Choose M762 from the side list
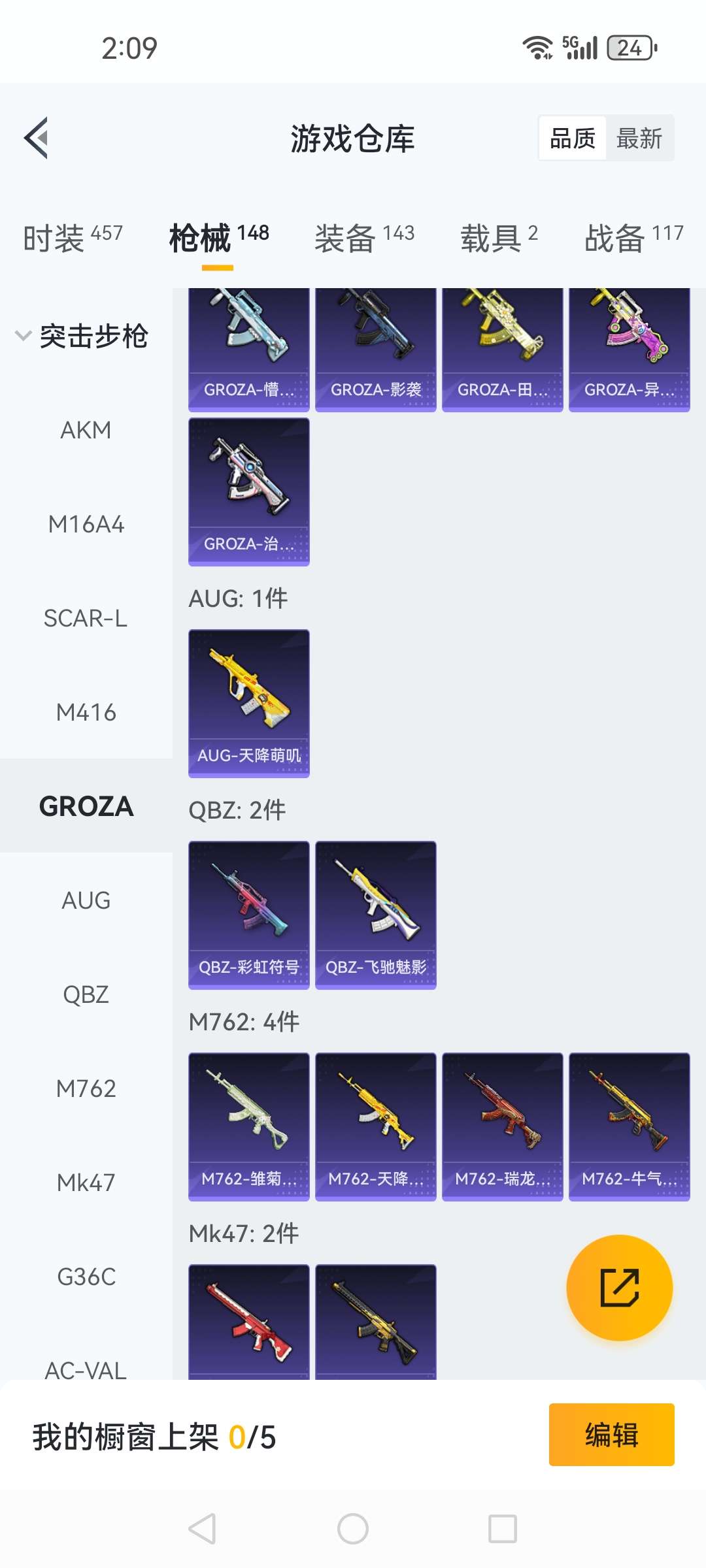706x1568 pixels. (x=86, y=1089)
